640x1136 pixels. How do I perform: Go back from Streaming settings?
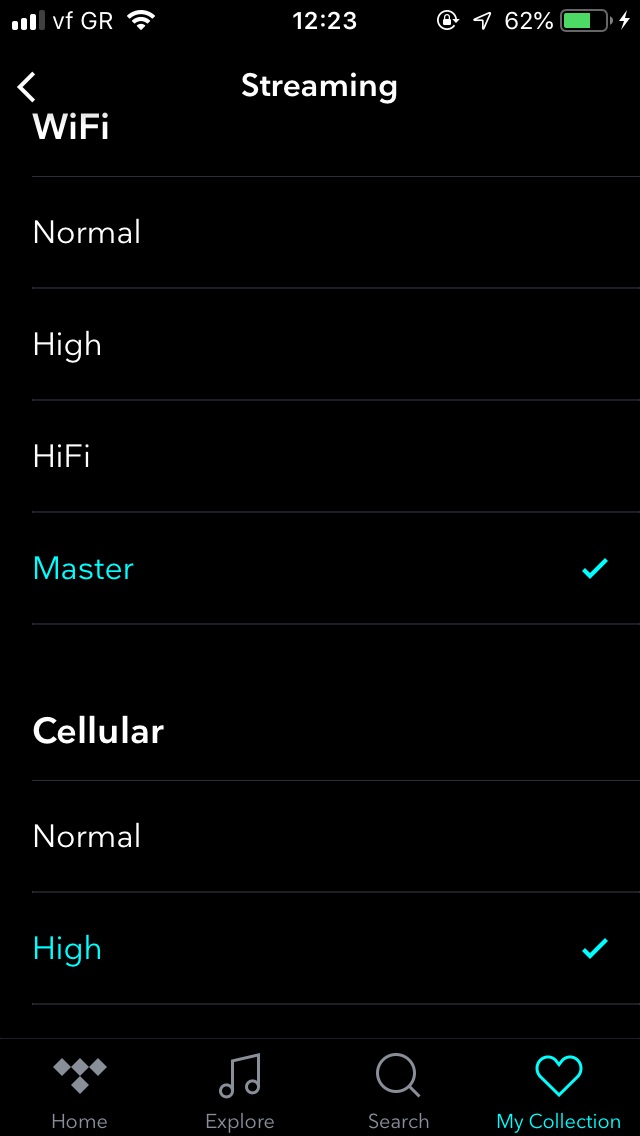point(27,87)
